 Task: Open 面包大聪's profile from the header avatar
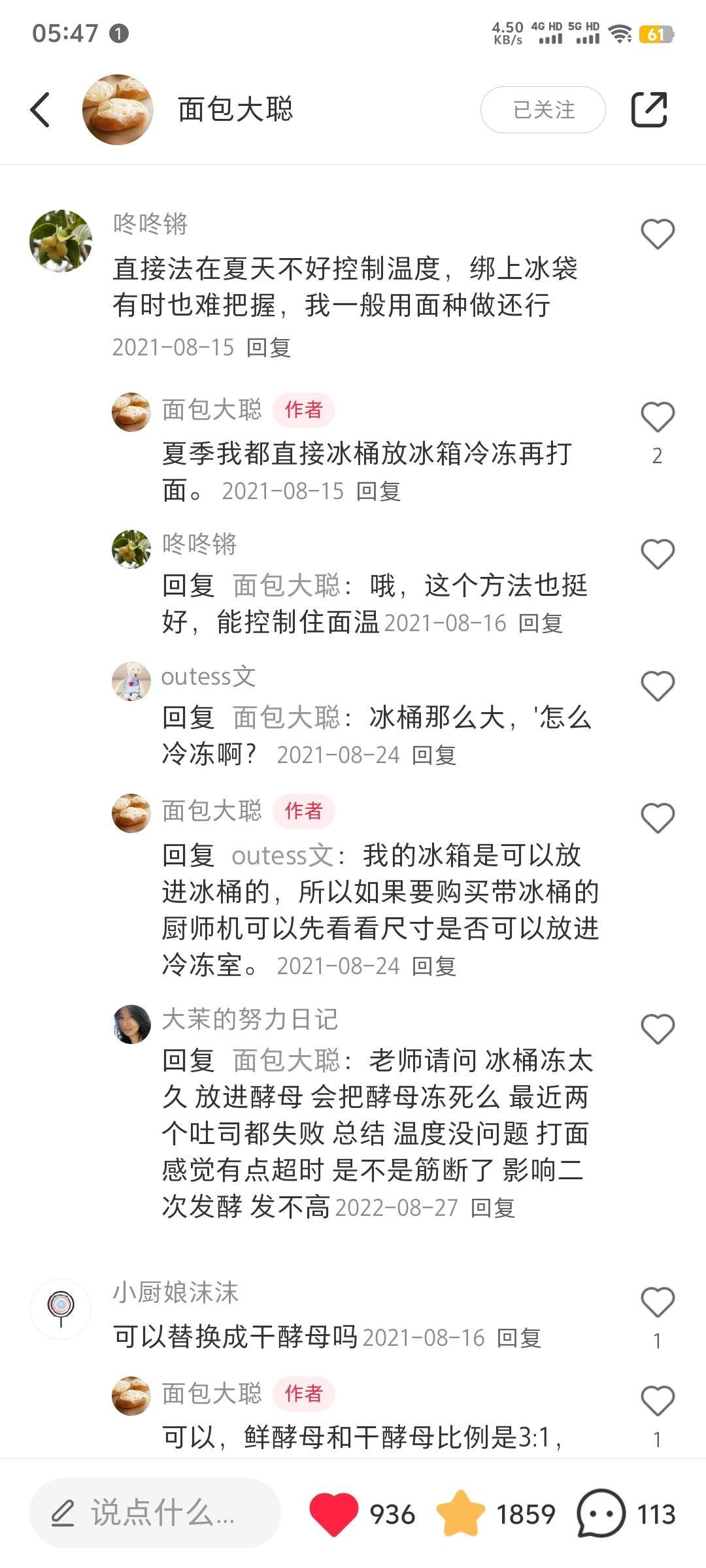point(118,110)
